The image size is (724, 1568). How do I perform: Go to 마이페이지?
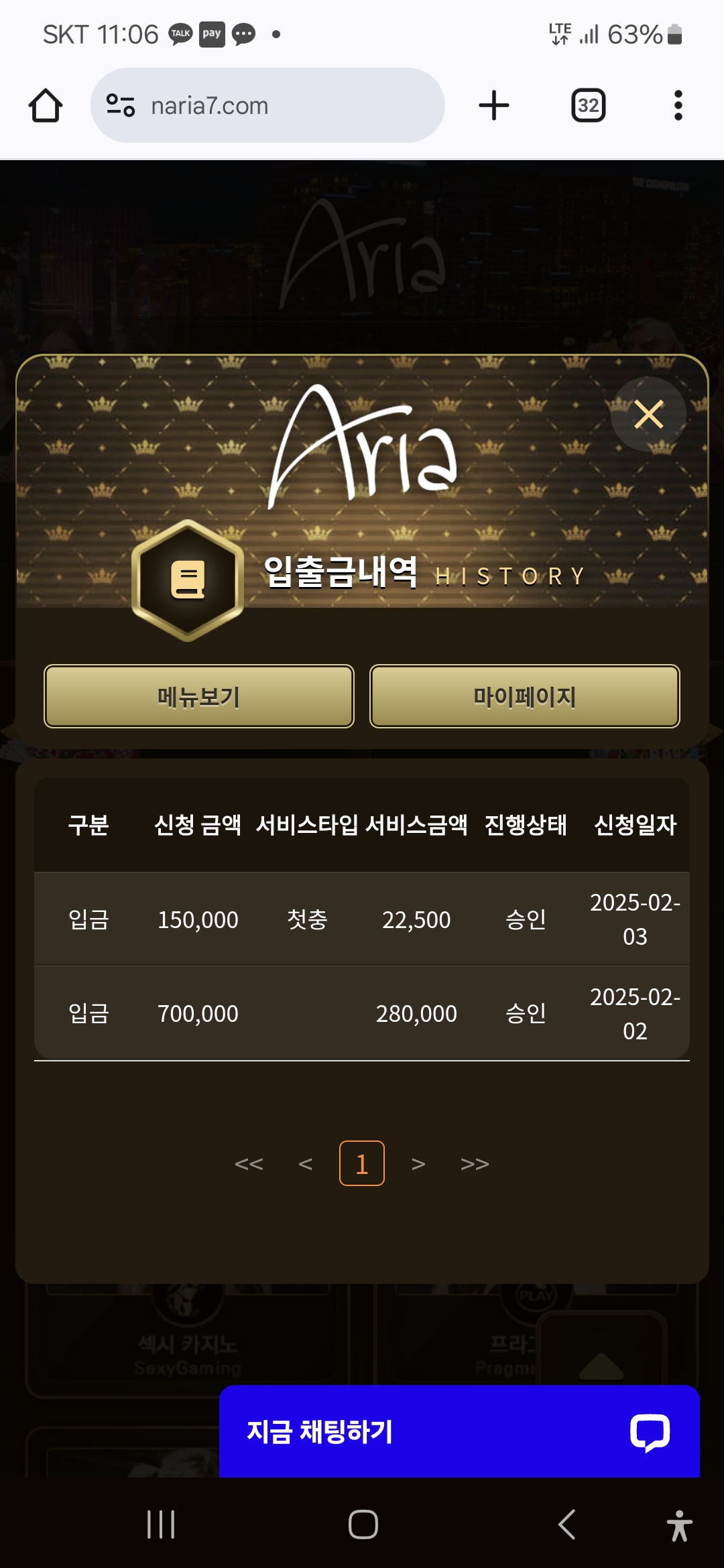click(x=524, y=696)
